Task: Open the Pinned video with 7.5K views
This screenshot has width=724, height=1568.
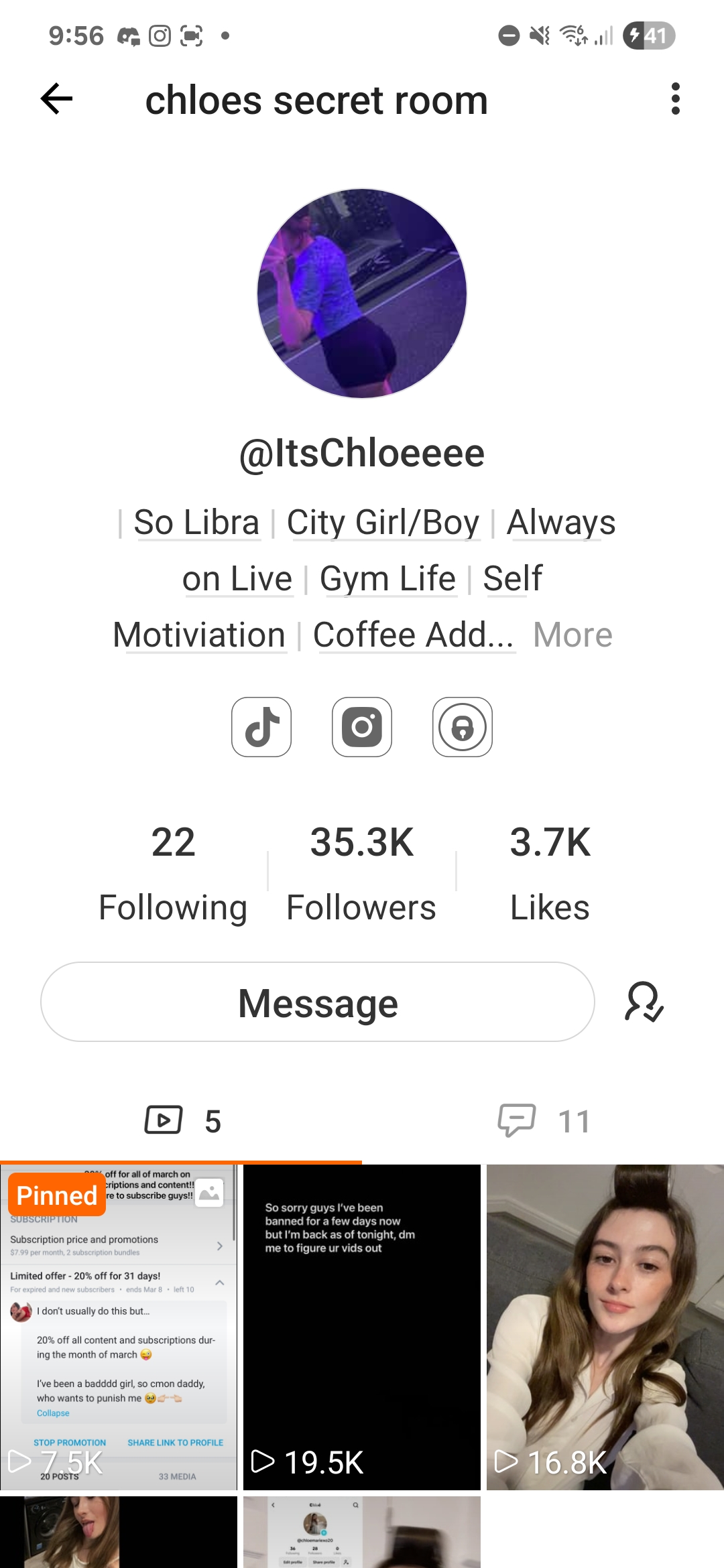Action: (x=119, y=1327)
